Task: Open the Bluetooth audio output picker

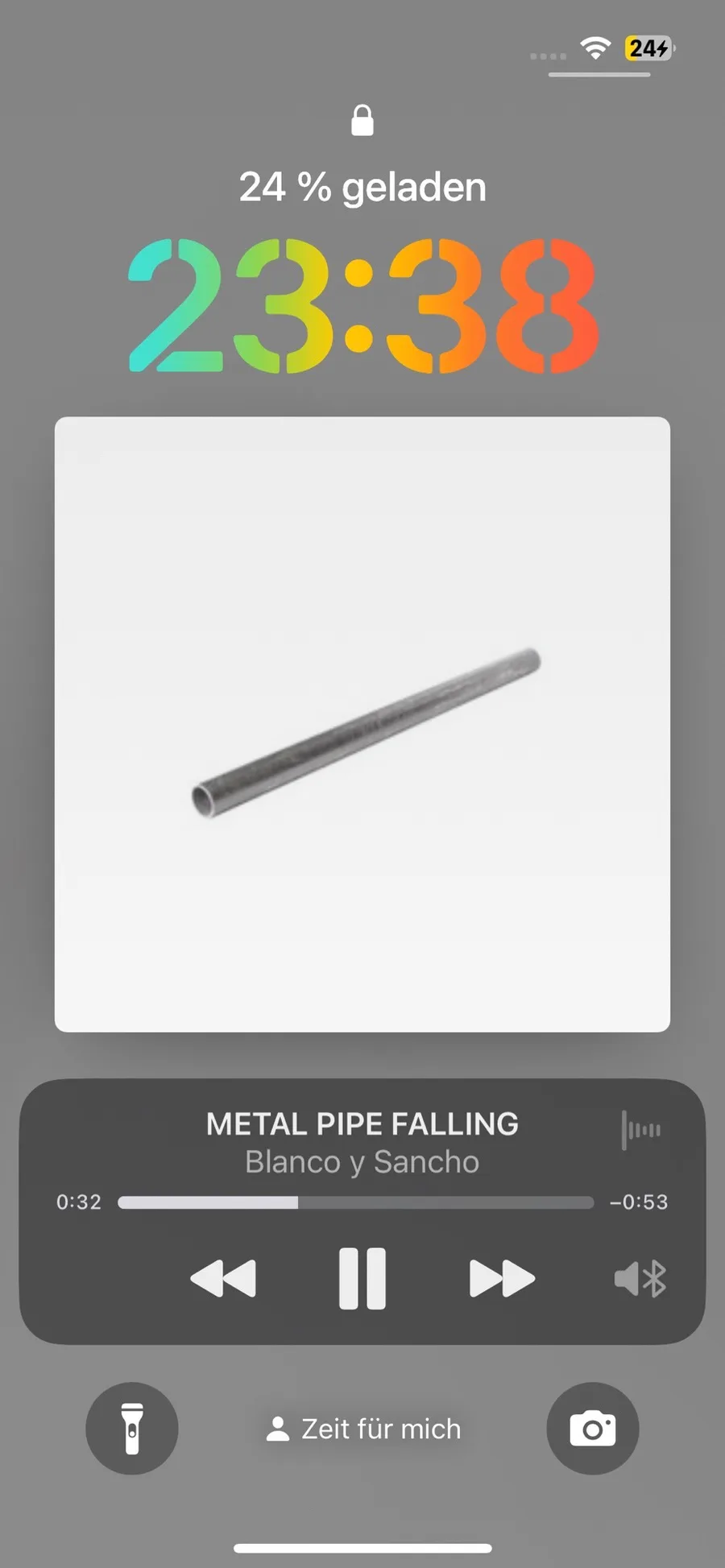Action: (640, 1278)
